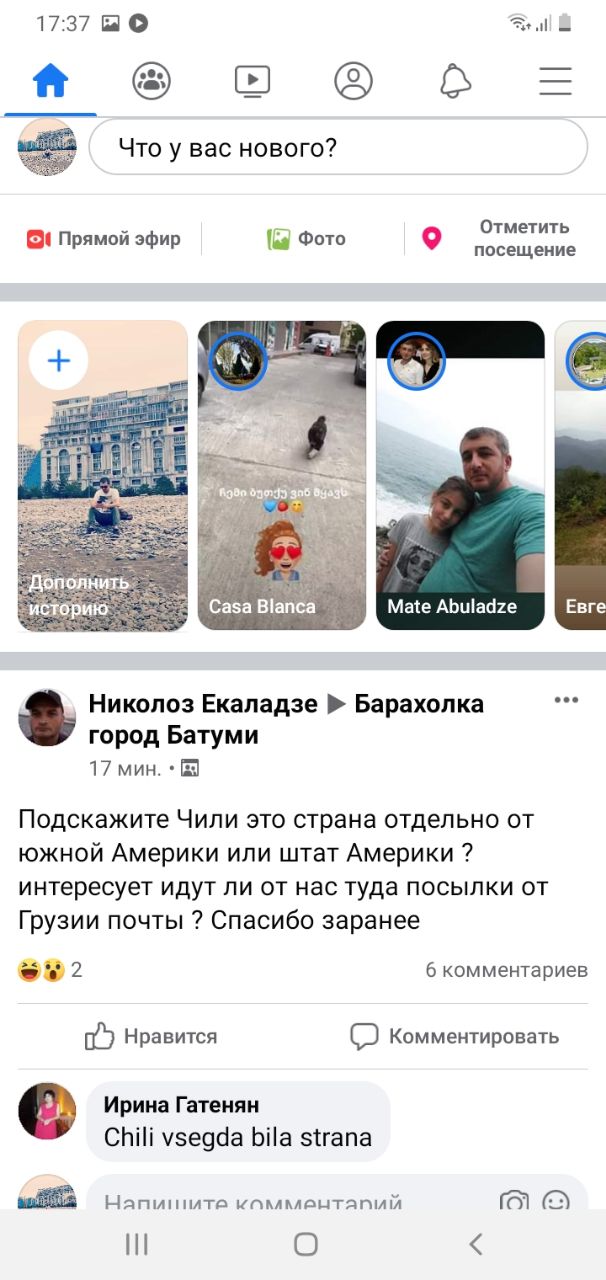Open the Watch video tab

pyautogui.click(x=252, y=81)
